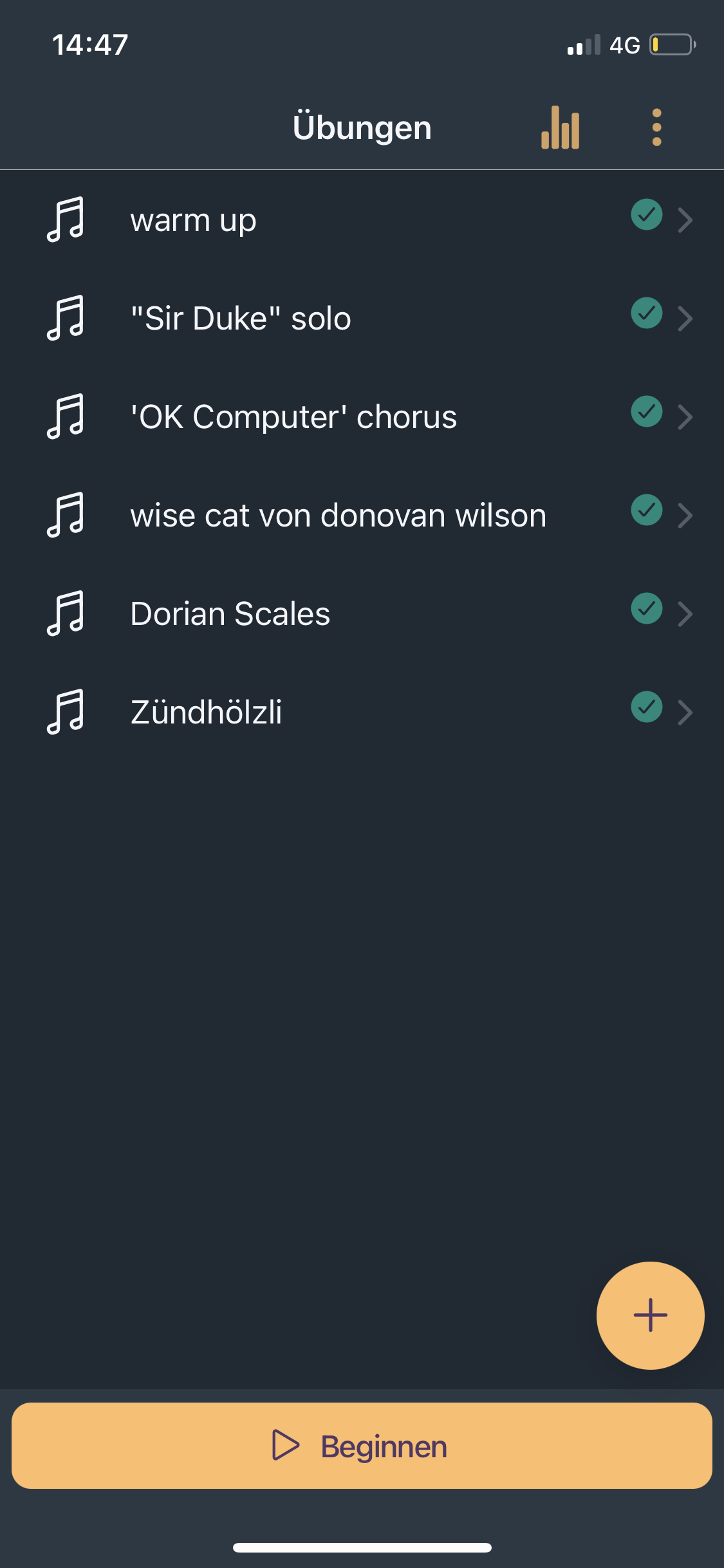Tap the Übungen title
This screenshot has height=1568, width=724.
tap(362, 127)
